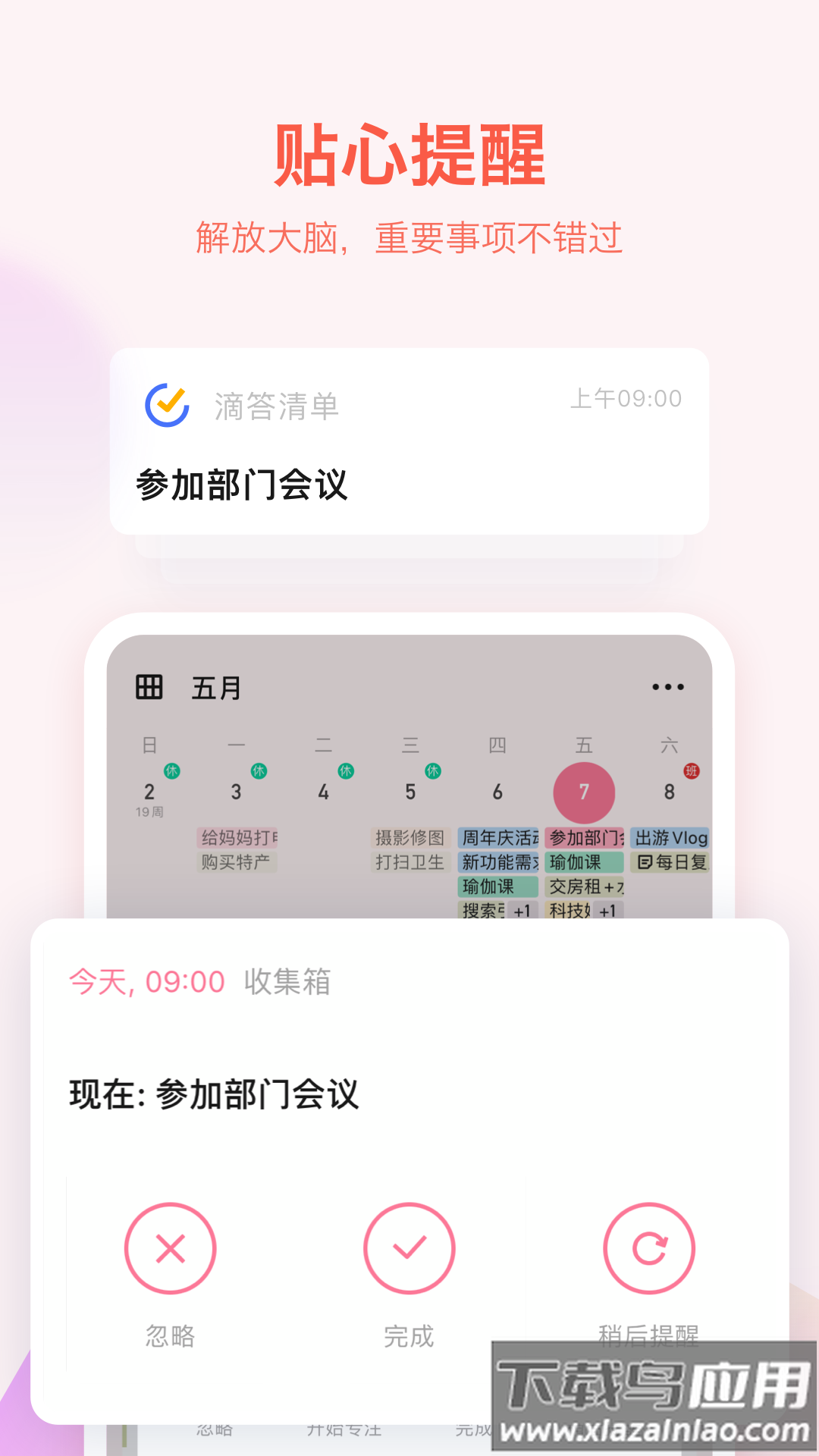Open the calendar grid view icon
This screenshot has height=1456, width=819.
coord(149,687)
